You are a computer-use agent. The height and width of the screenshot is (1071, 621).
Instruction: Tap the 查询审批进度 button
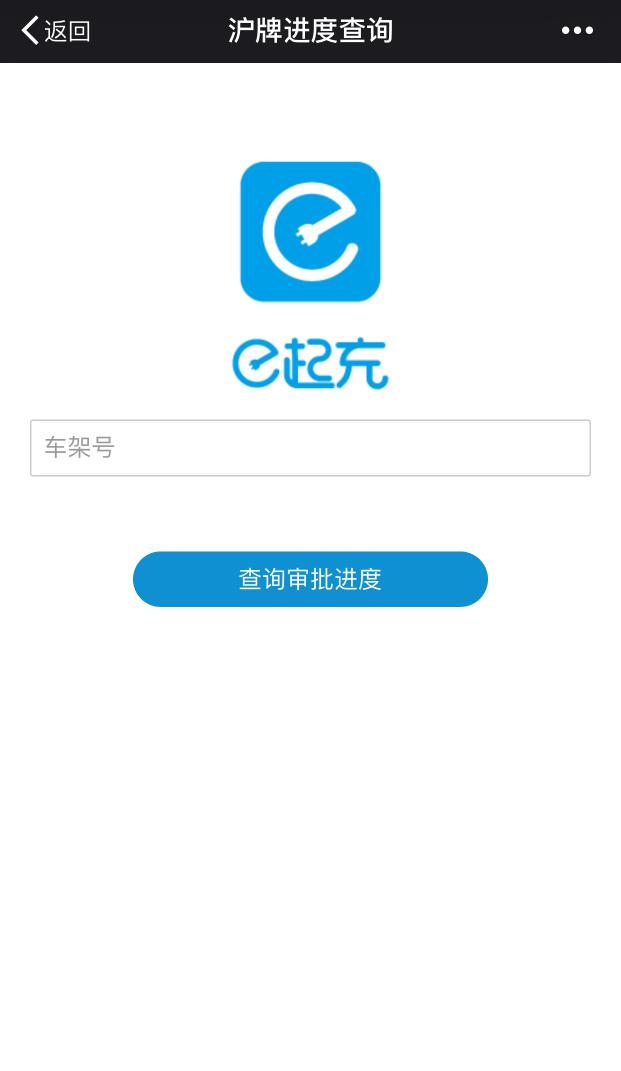(x=310, y=579)
